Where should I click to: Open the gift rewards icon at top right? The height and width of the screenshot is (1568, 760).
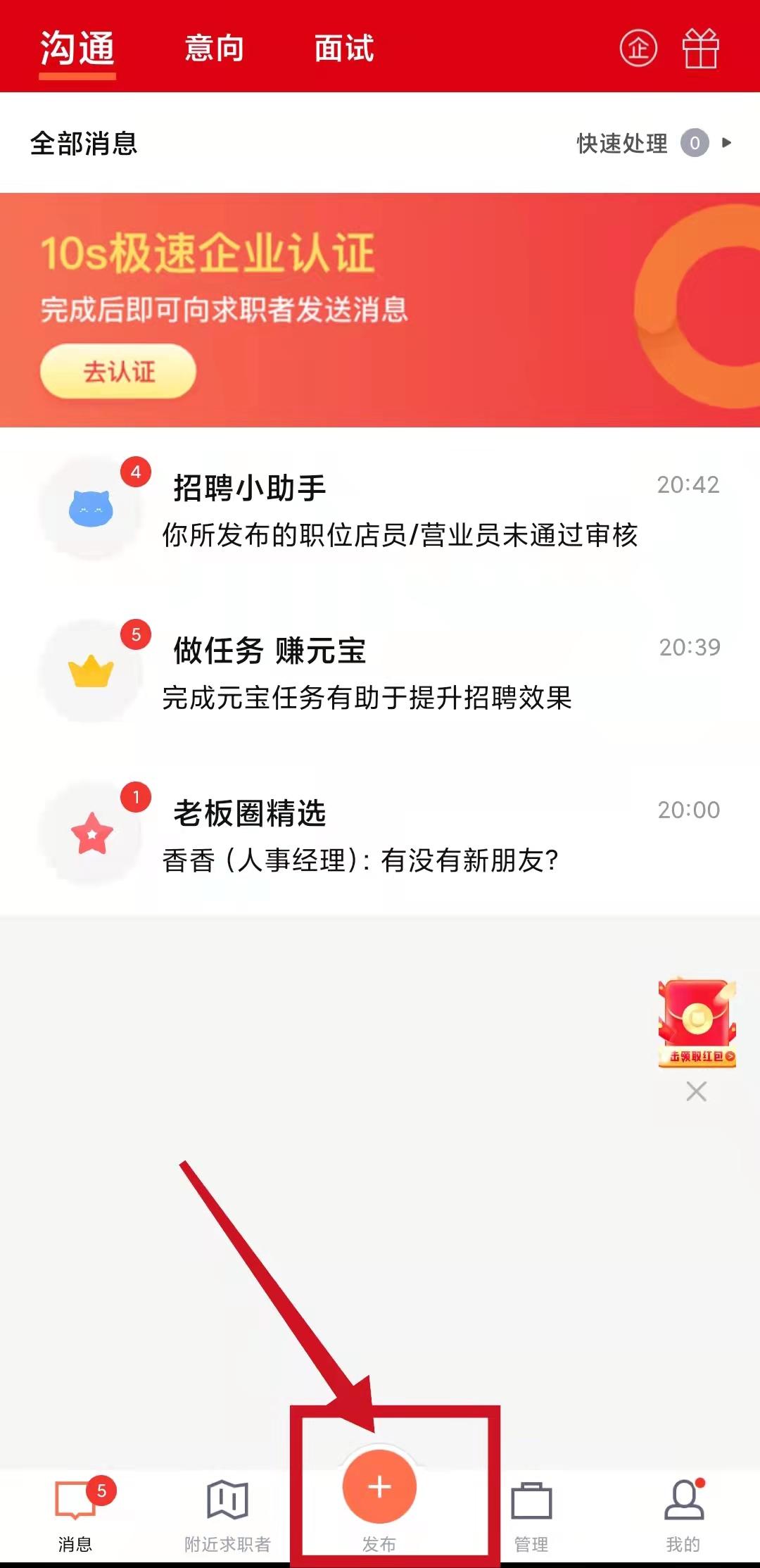[699, 49]
